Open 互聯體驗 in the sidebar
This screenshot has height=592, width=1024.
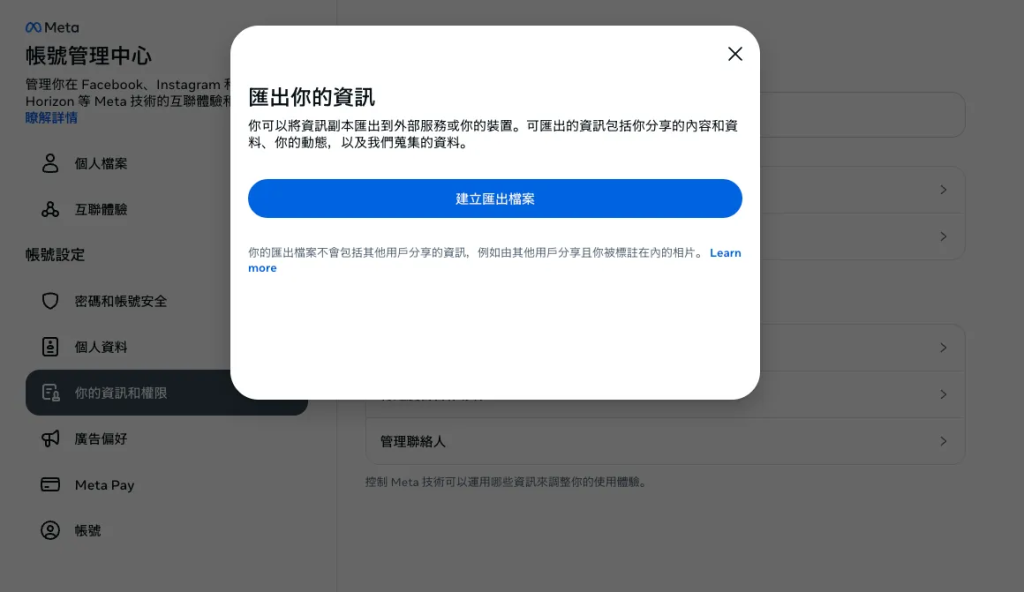pyautogui.click(x=100, y=210)
